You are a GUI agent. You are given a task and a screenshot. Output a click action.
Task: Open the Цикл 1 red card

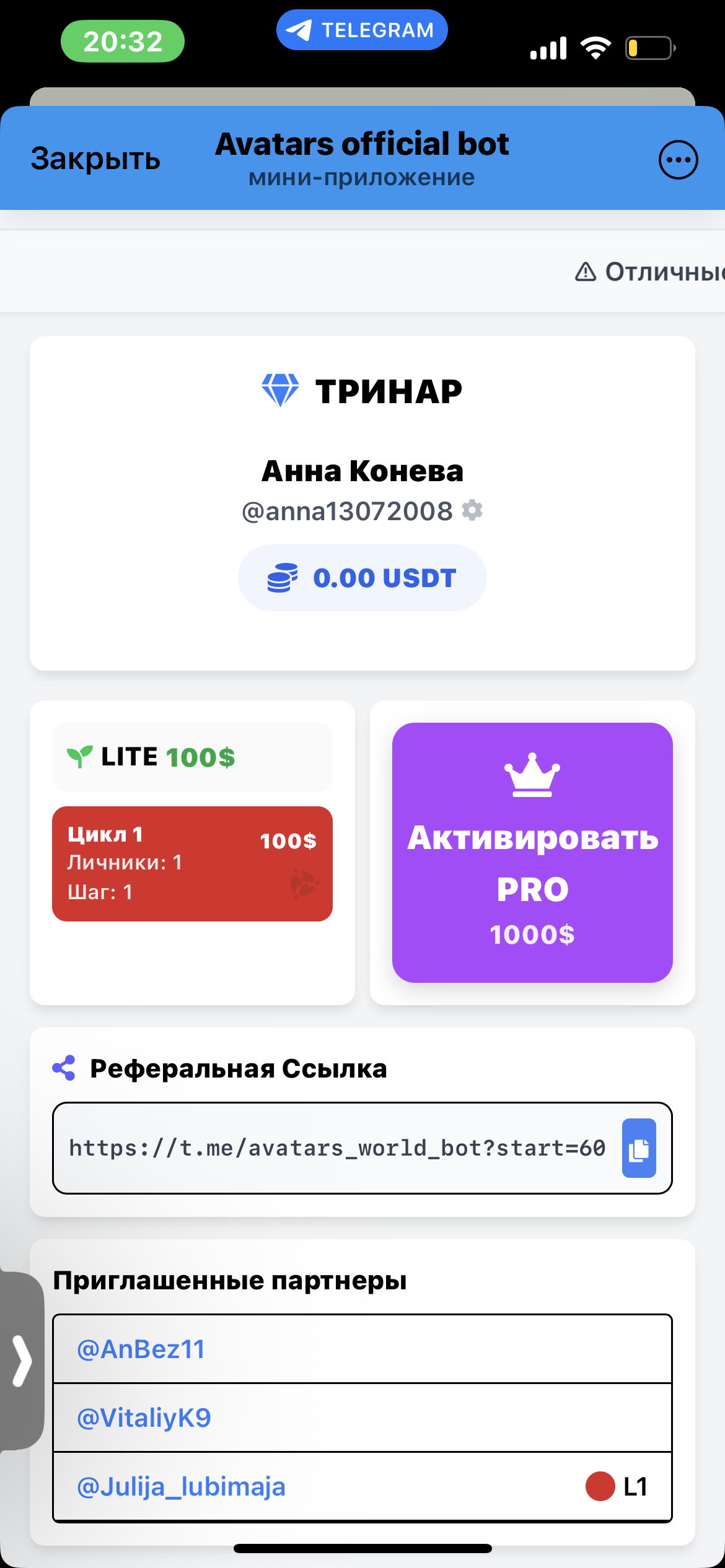point(192,863)
